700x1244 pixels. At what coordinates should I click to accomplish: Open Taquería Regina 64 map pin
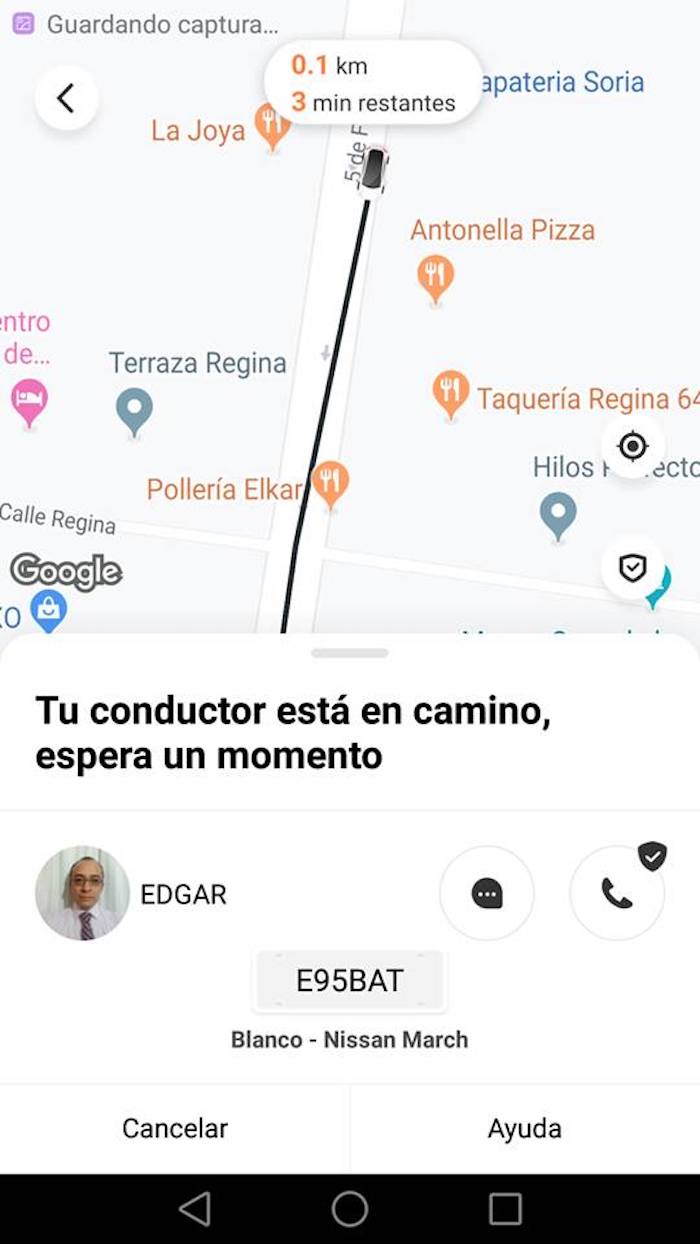451,392
